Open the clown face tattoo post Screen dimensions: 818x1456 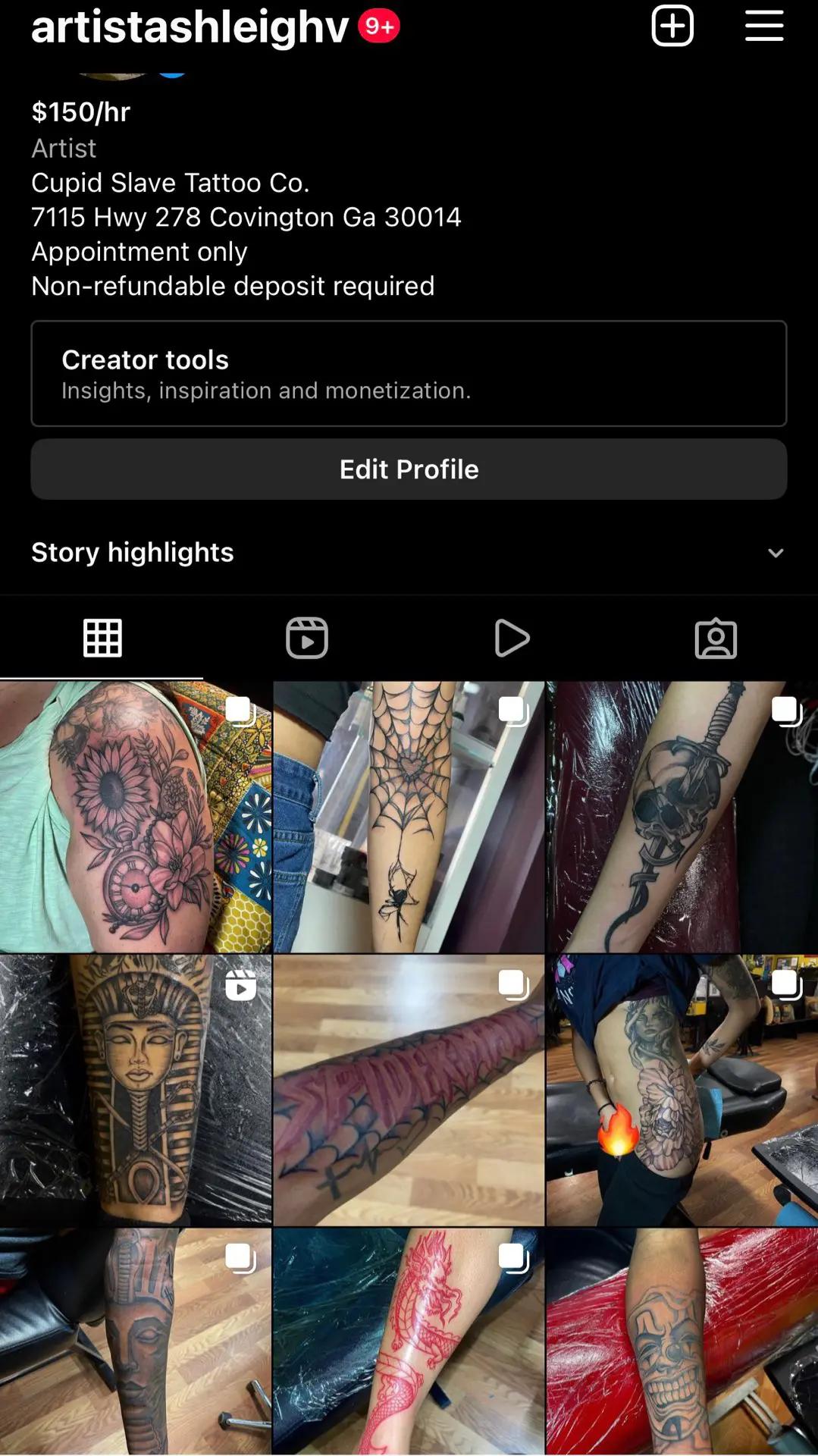click(x=682, y=1342)
